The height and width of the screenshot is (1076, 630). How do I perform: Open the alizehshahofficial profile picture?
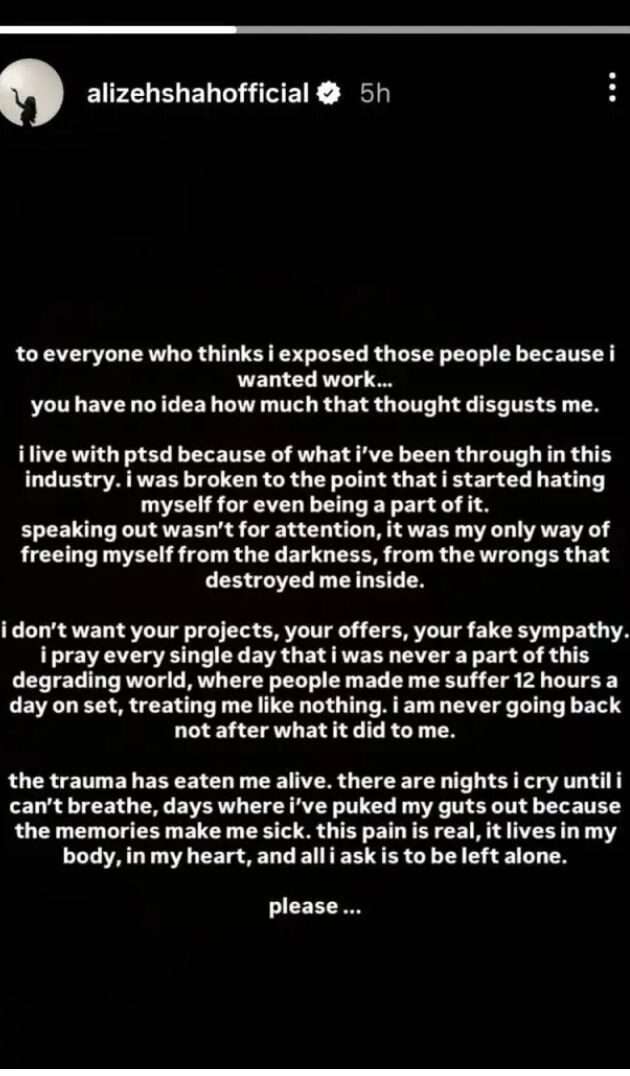point(32,92)
